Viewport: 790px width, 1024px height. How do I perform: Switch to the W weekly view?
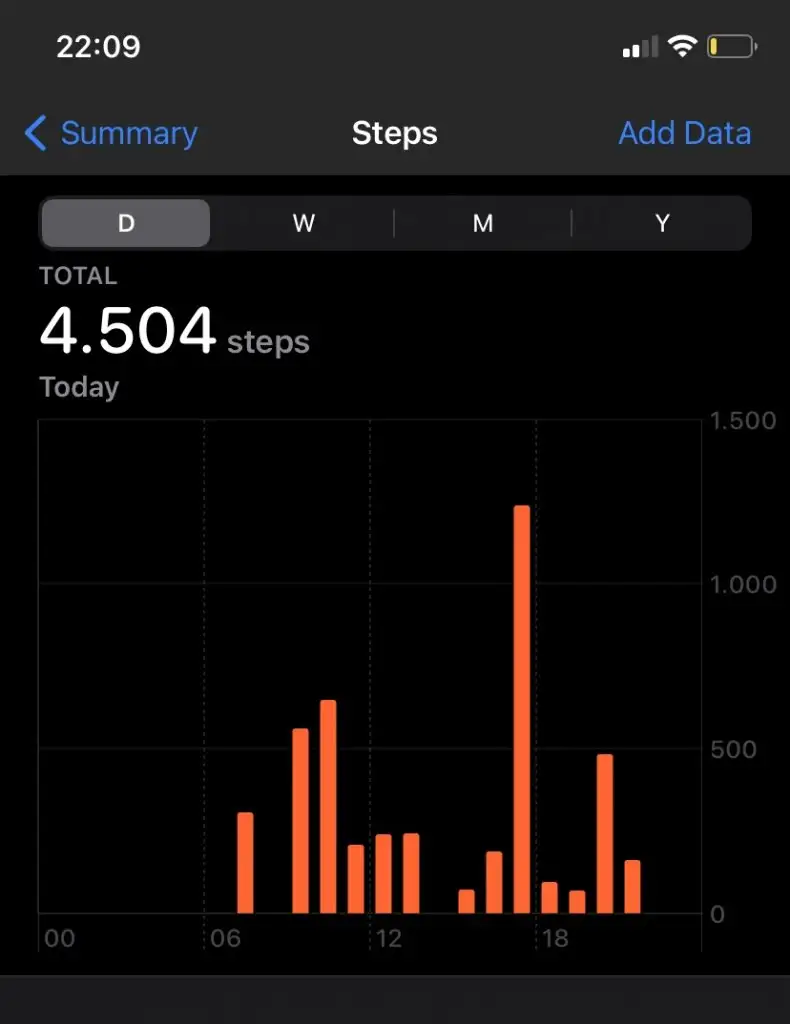304,223
